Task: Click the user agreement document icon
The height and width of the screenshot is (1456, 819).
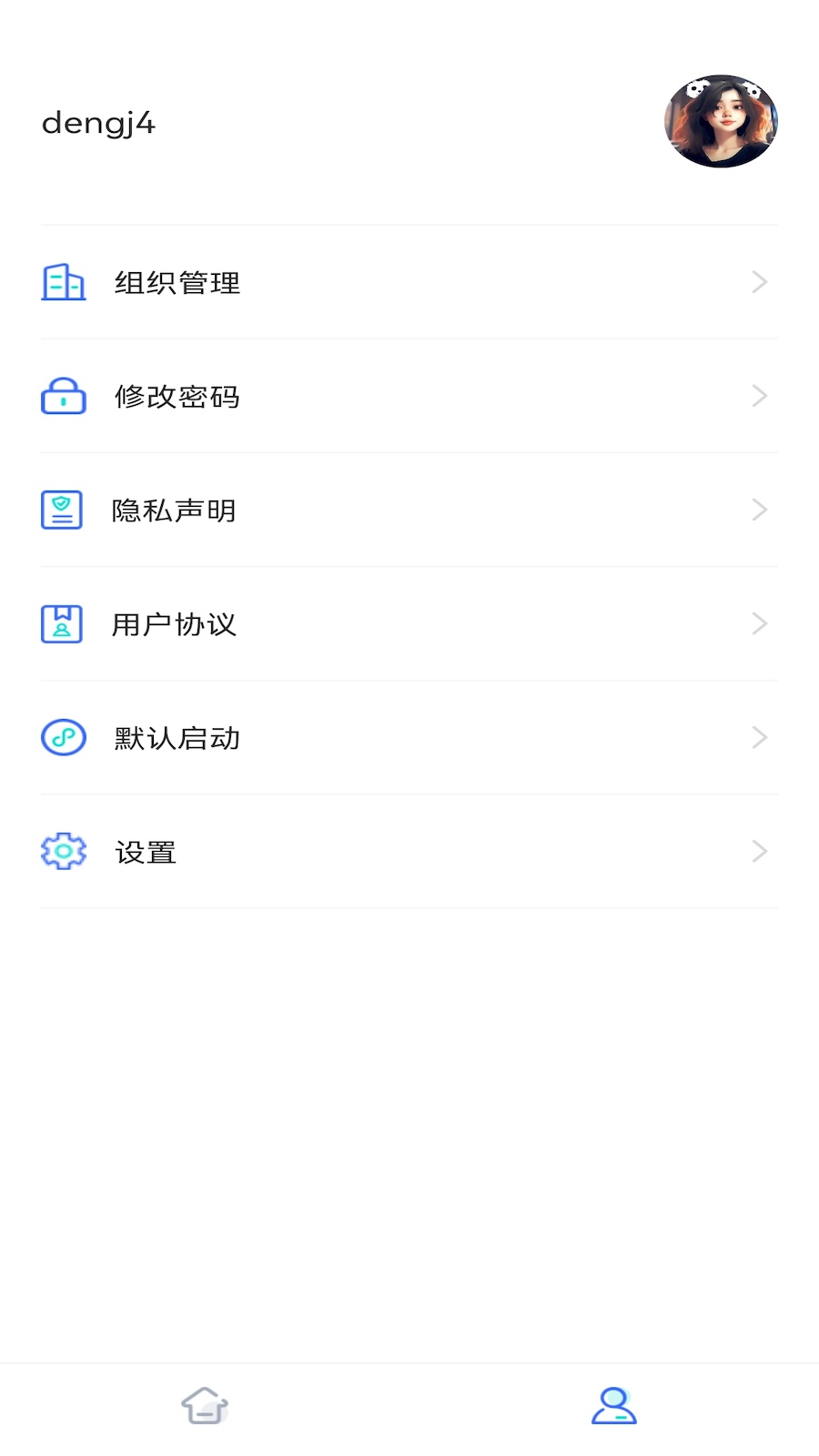Action: (62, 624)
